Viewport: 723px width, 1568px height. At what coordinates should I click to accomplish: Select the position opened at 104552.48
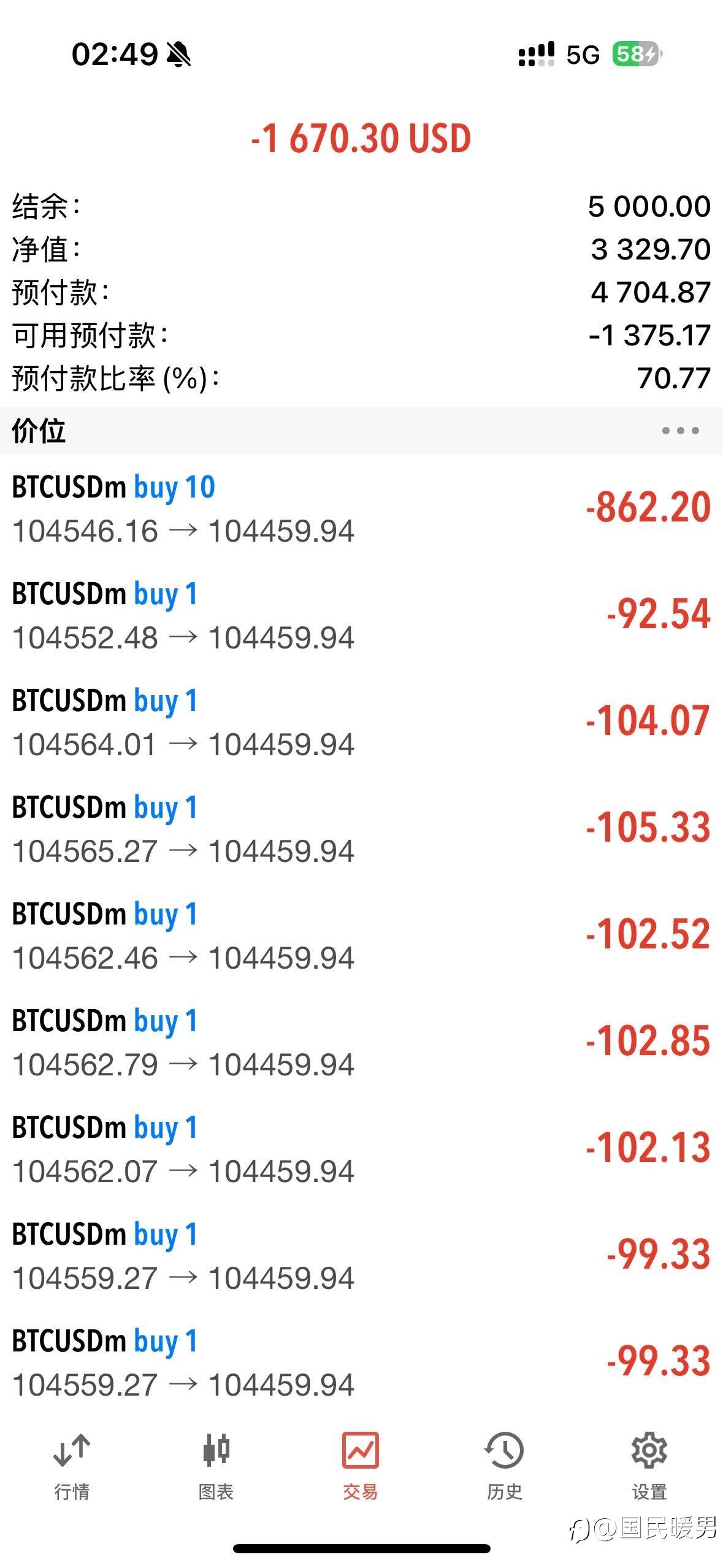[x=361, y=615]
